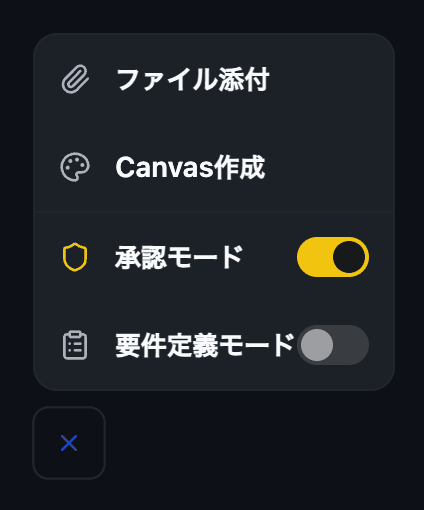The image size is (424, 510).
Task: Select ファイル添付 to attach a file
Action: 214,79
